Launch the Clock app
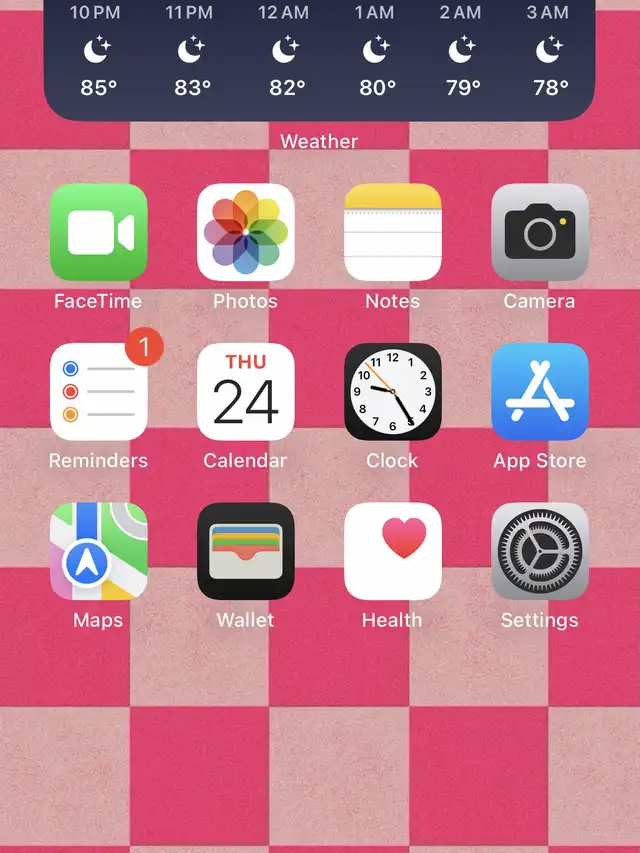The image size is (640, 853). pos(392,392)
